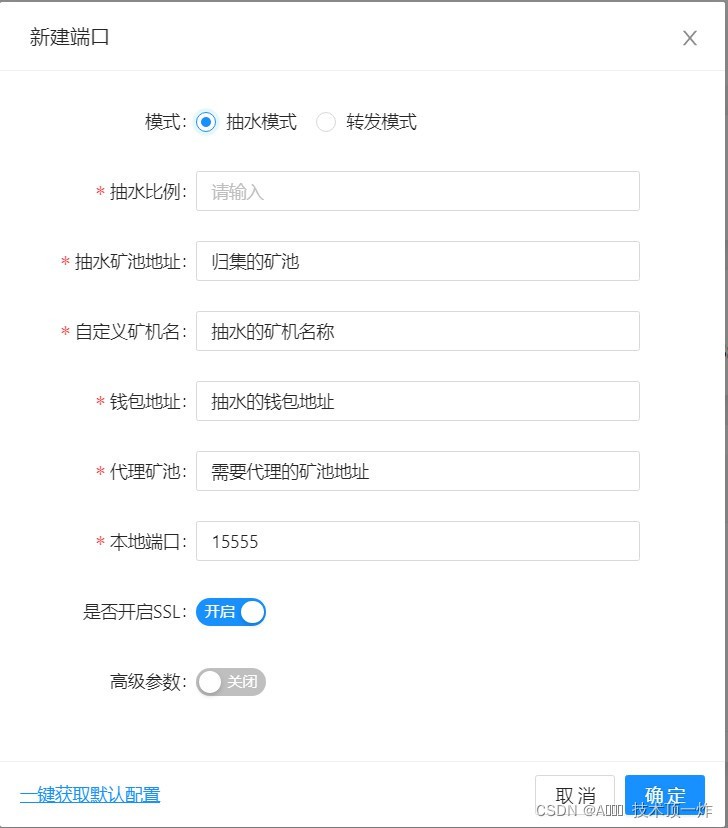Focus the 抽水矿池地址 field
Viewport: 728px width, 828px height.
point(418,261)
